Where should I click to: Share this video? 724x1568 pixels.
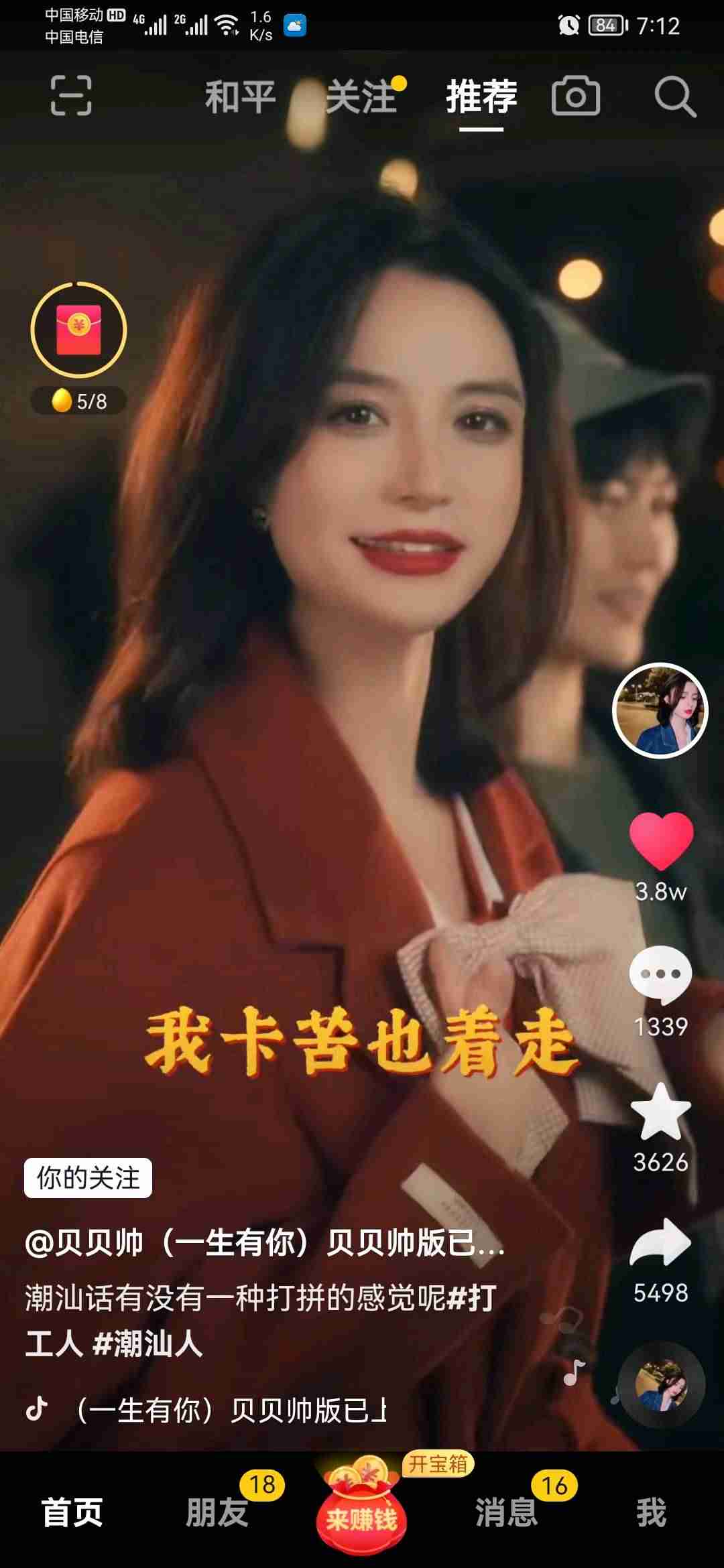(x=661, y=1243)
